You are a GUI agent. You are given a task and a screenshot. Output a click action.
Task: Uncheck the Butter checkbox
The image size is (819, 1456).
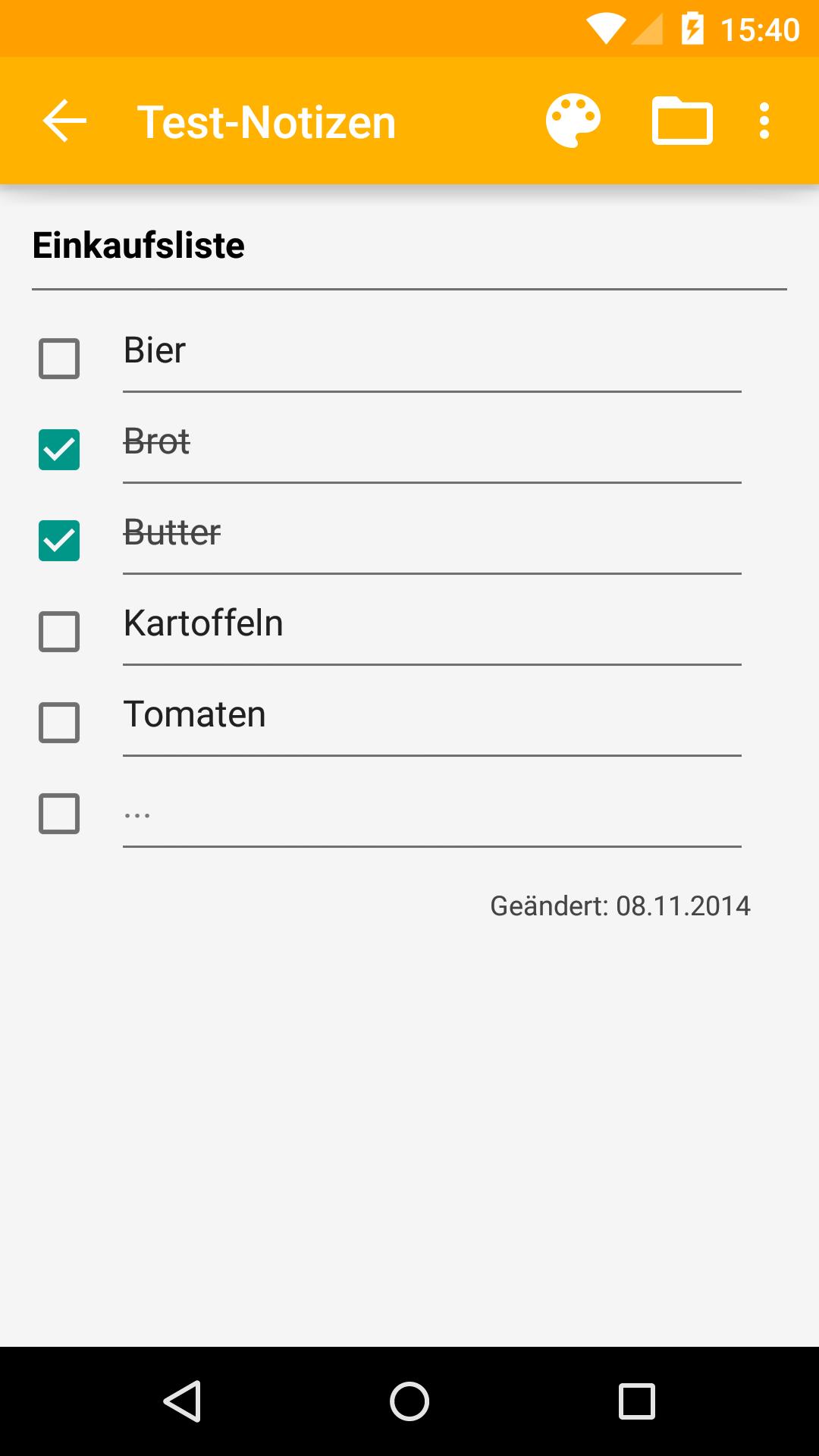coord(59,540)
